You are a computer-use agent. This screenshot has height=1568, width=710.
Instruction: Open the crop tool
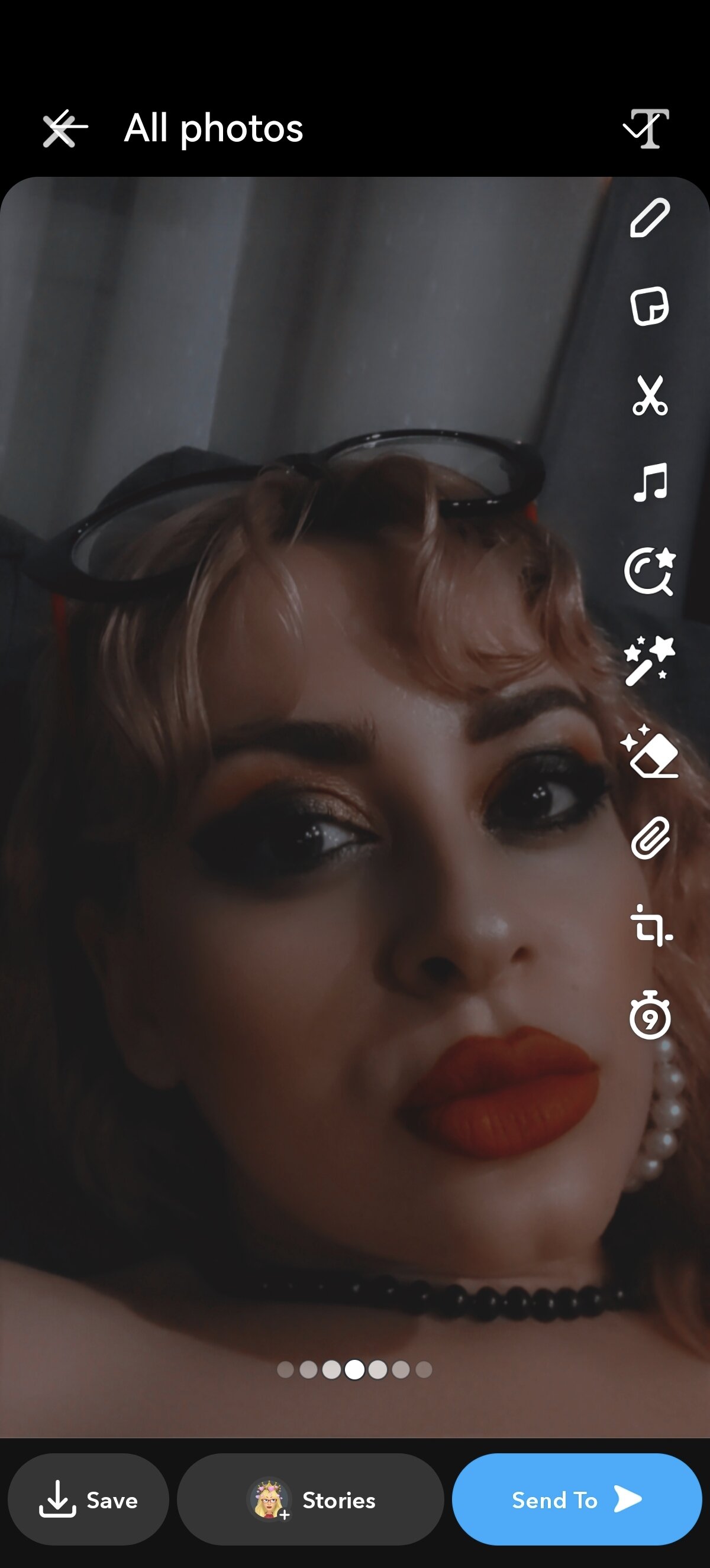pyautogui.click(x=650, y=926)
